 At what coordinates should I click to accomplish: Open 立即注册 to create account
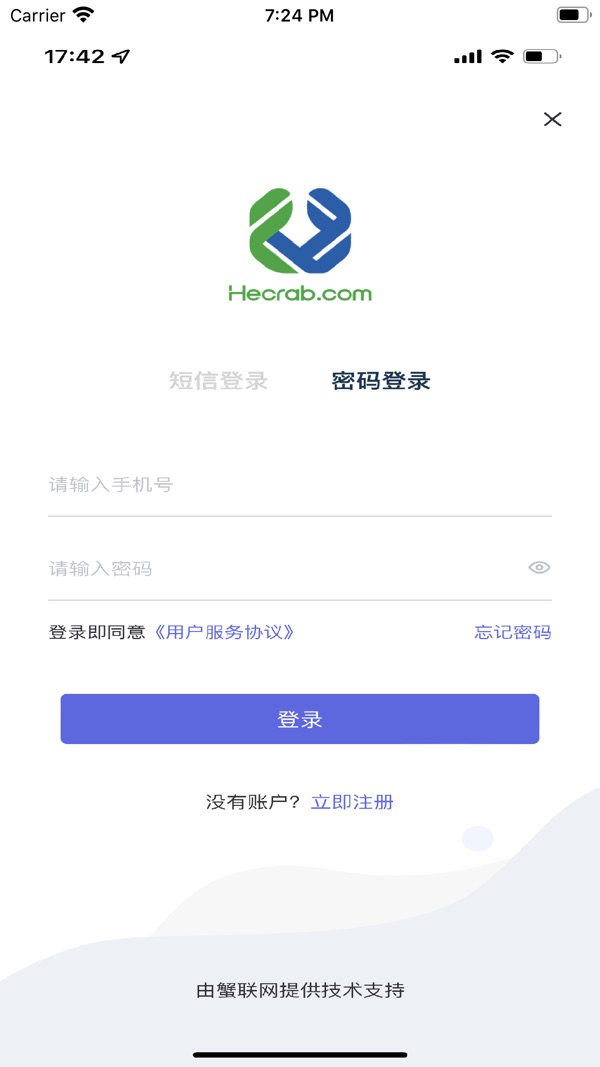(x=352, y=802)
